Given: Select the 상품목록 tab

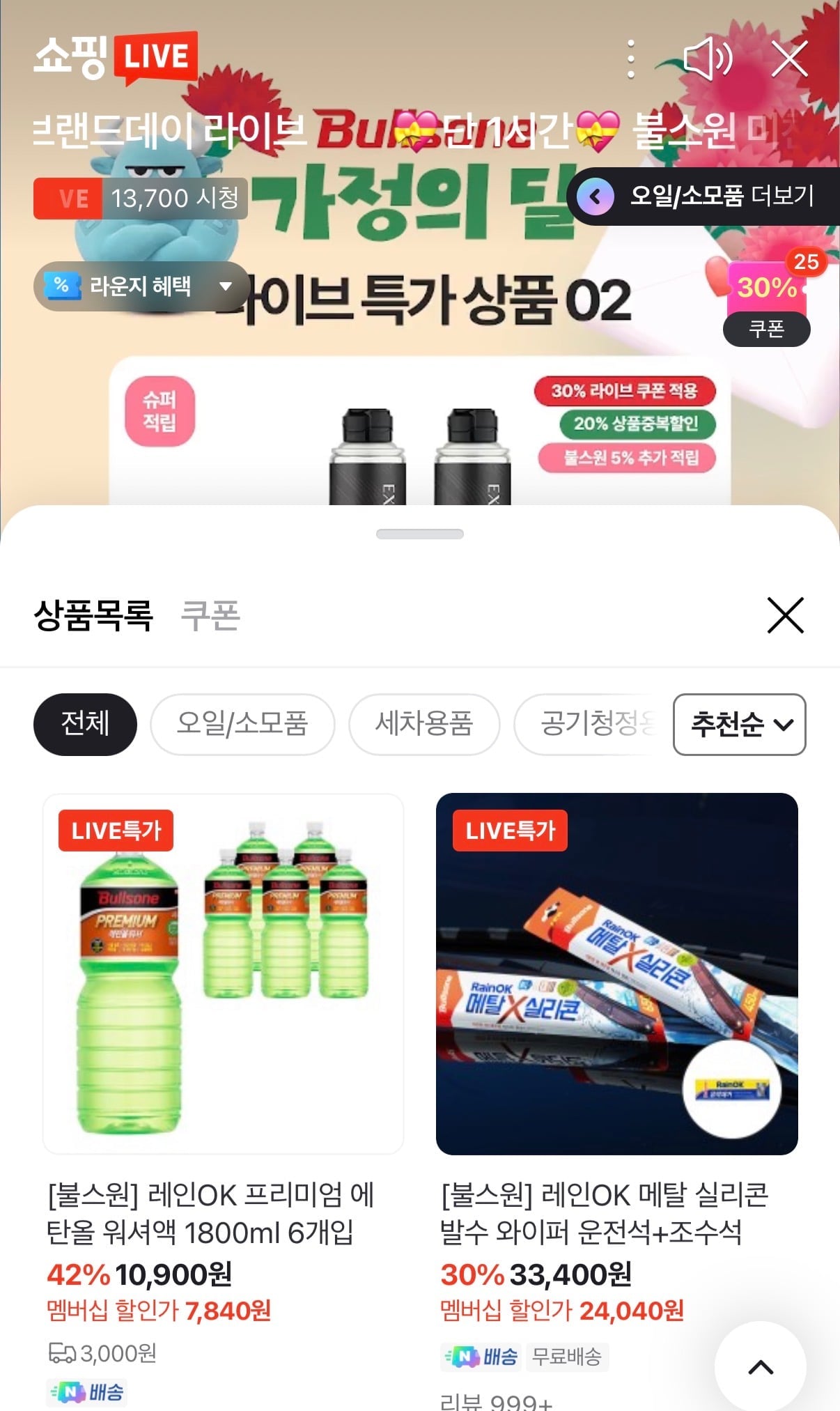Looking at the screenshot, I should (93, 616).
